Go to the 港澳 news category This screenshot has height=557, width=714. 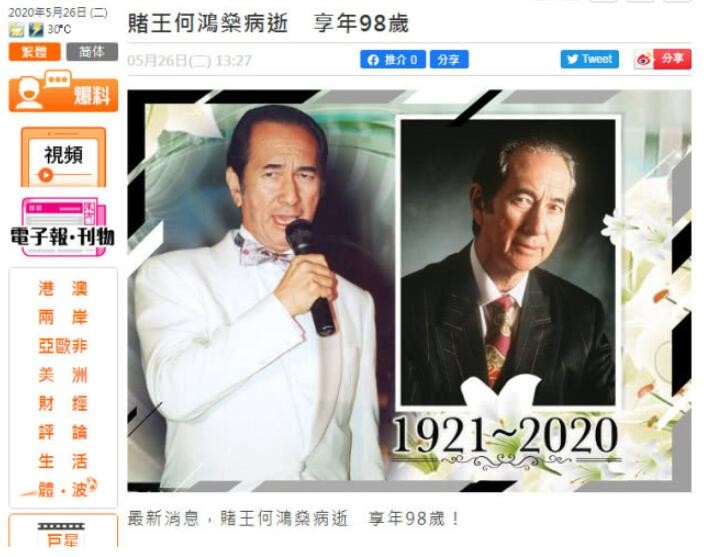tap(63, 289)
